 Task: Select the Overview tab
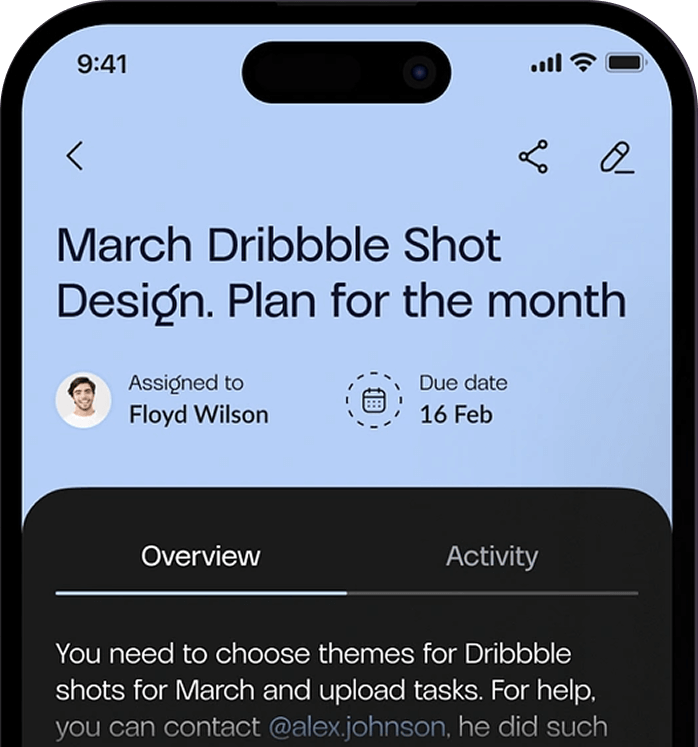click(x=201, y=556)
